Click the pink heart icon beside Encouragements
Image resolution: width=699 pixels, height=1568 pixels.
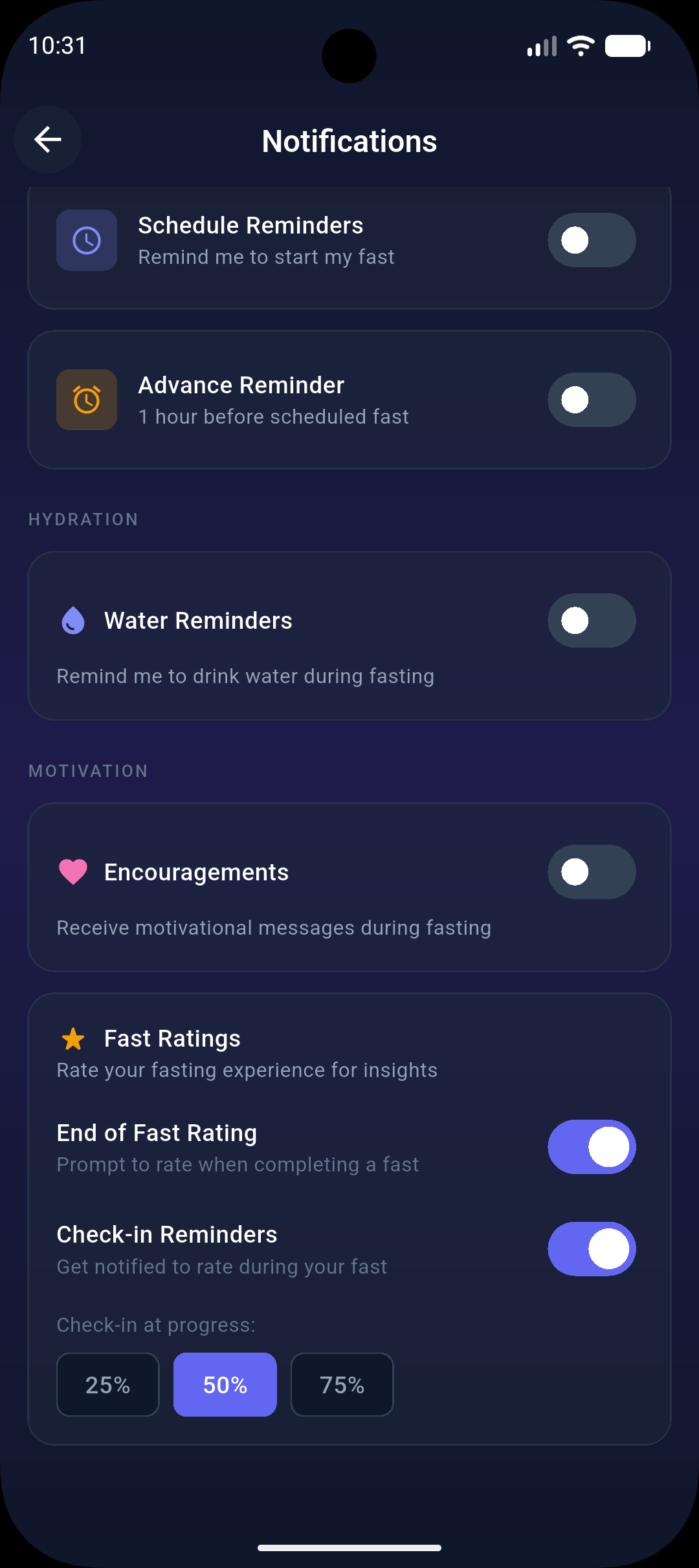pyautogui.click(x=72, y=871)
